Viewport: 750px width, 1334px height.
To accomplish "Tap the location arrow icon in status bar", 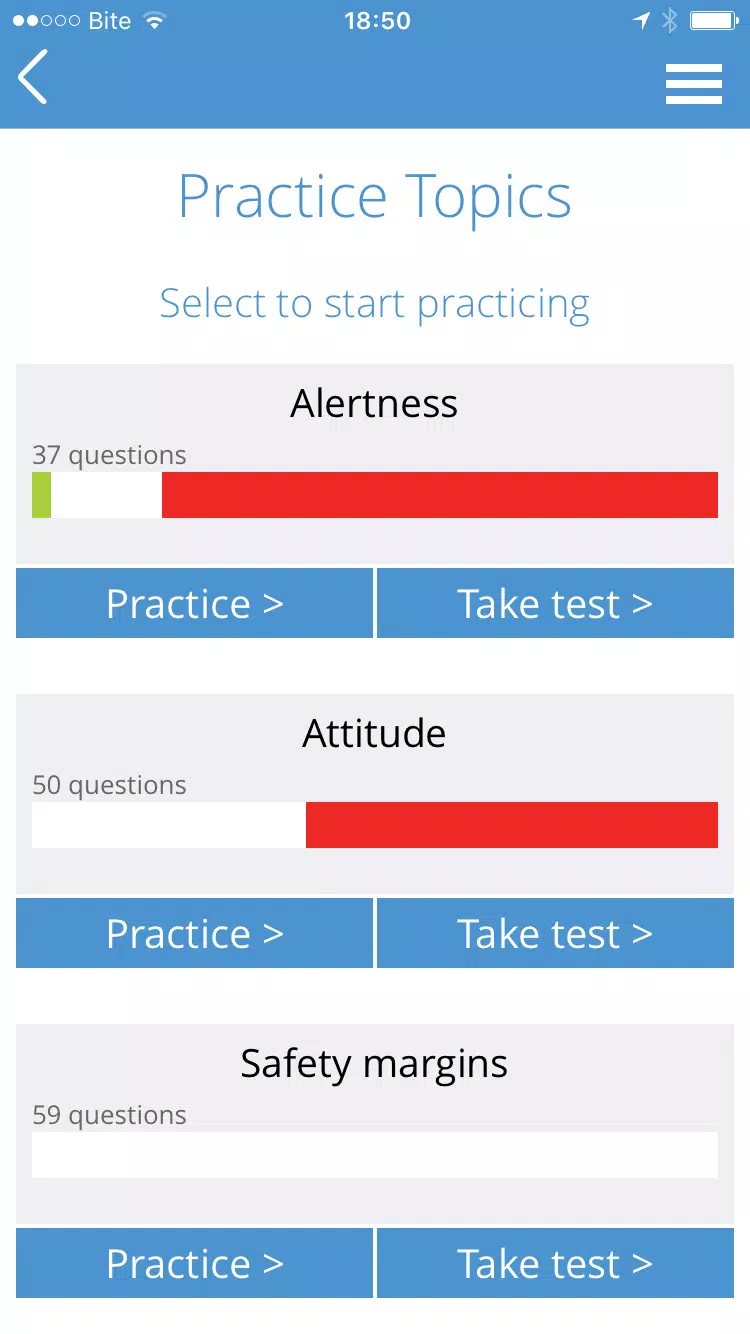I will pyautogui.click(x=640, y=19).
